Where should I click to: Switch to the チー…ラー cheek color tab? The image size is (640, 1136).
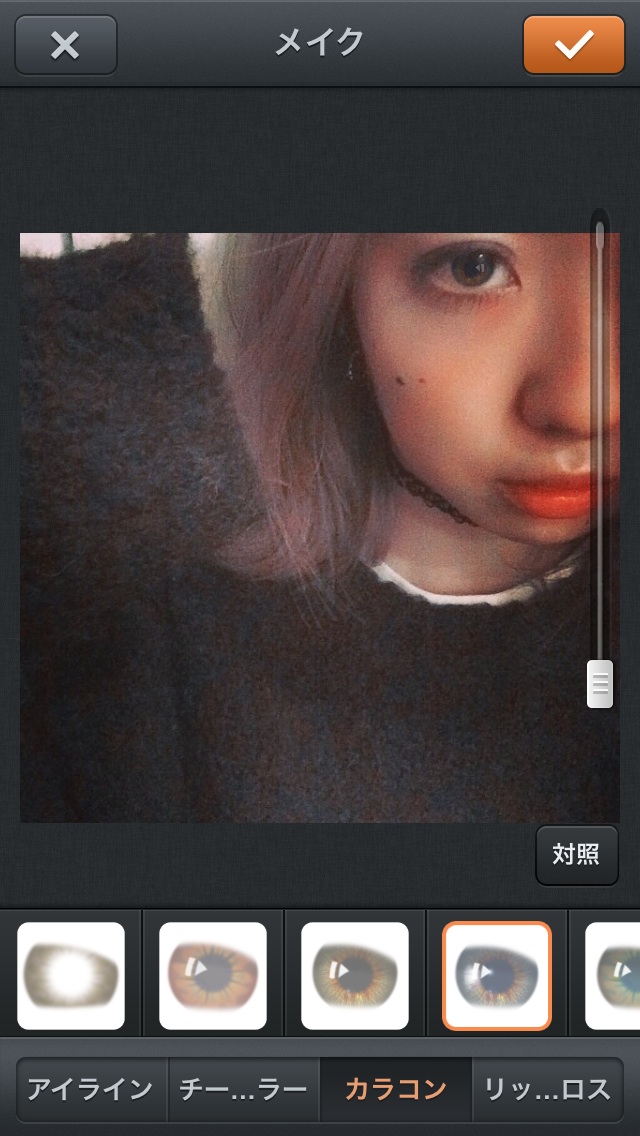coord(244,1090)
